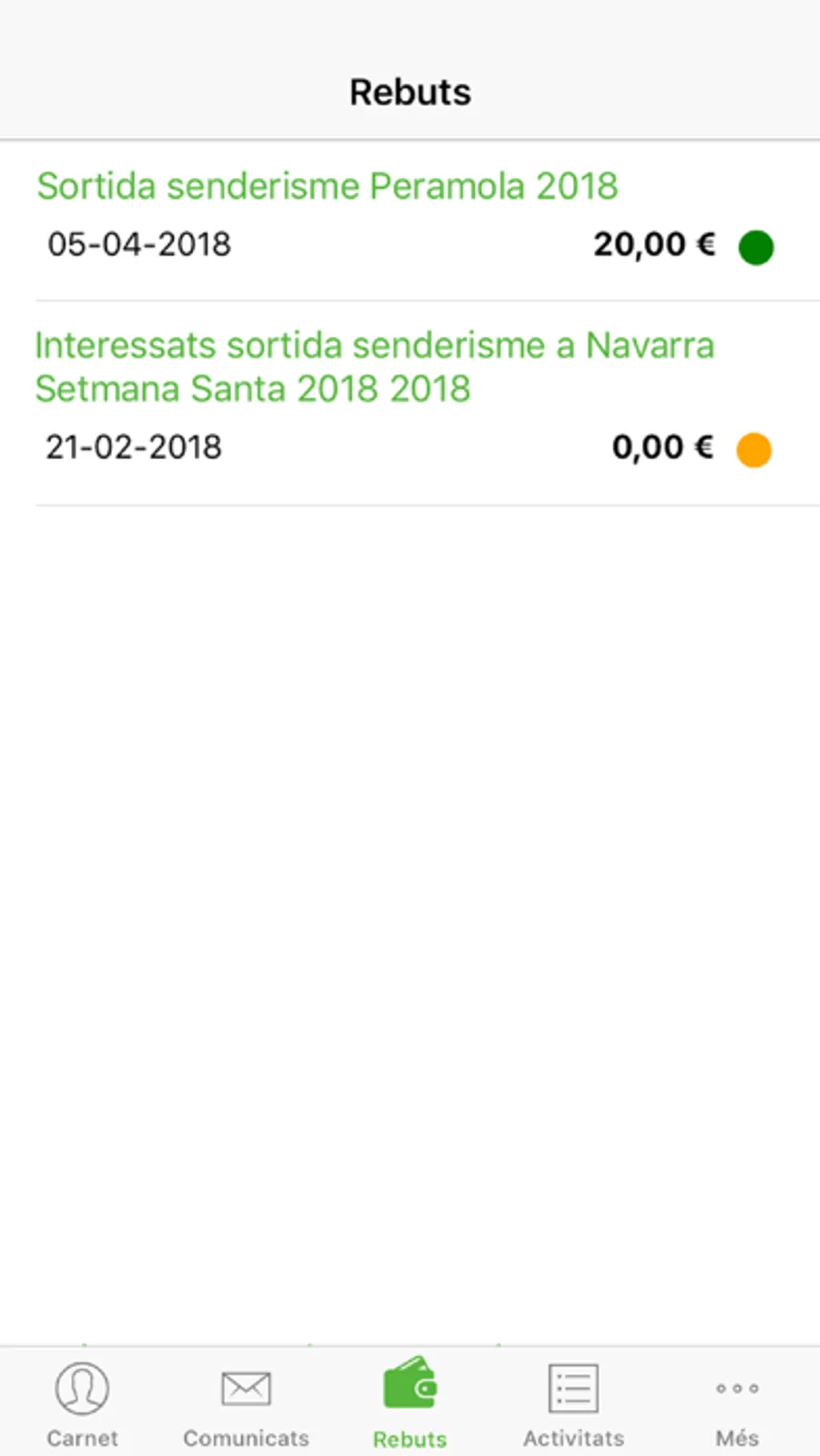Screen dimensions: 820x1456
Task: Select the Rebuts tab
Action: point(410,1403)
